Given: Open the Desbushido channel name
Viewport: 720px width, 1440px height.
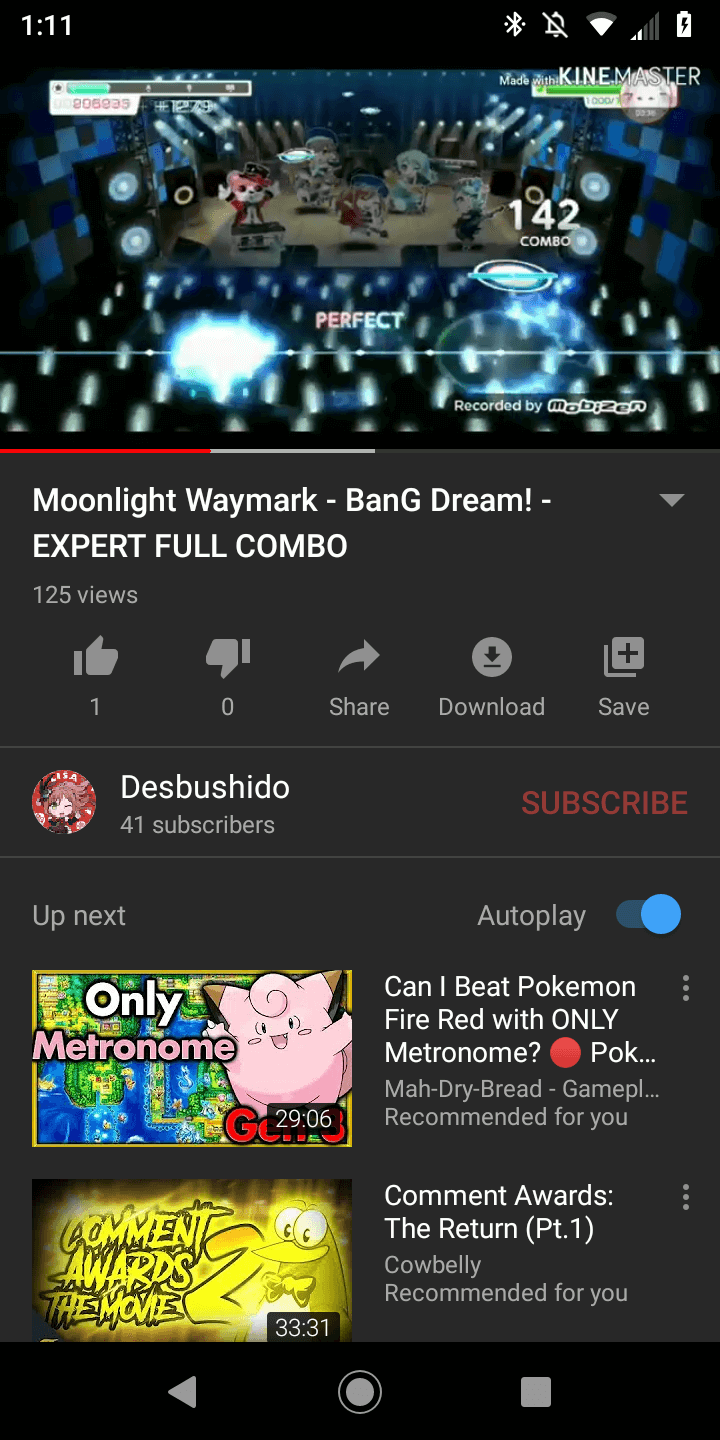Looking at the screenshot, I should [204, 787].
